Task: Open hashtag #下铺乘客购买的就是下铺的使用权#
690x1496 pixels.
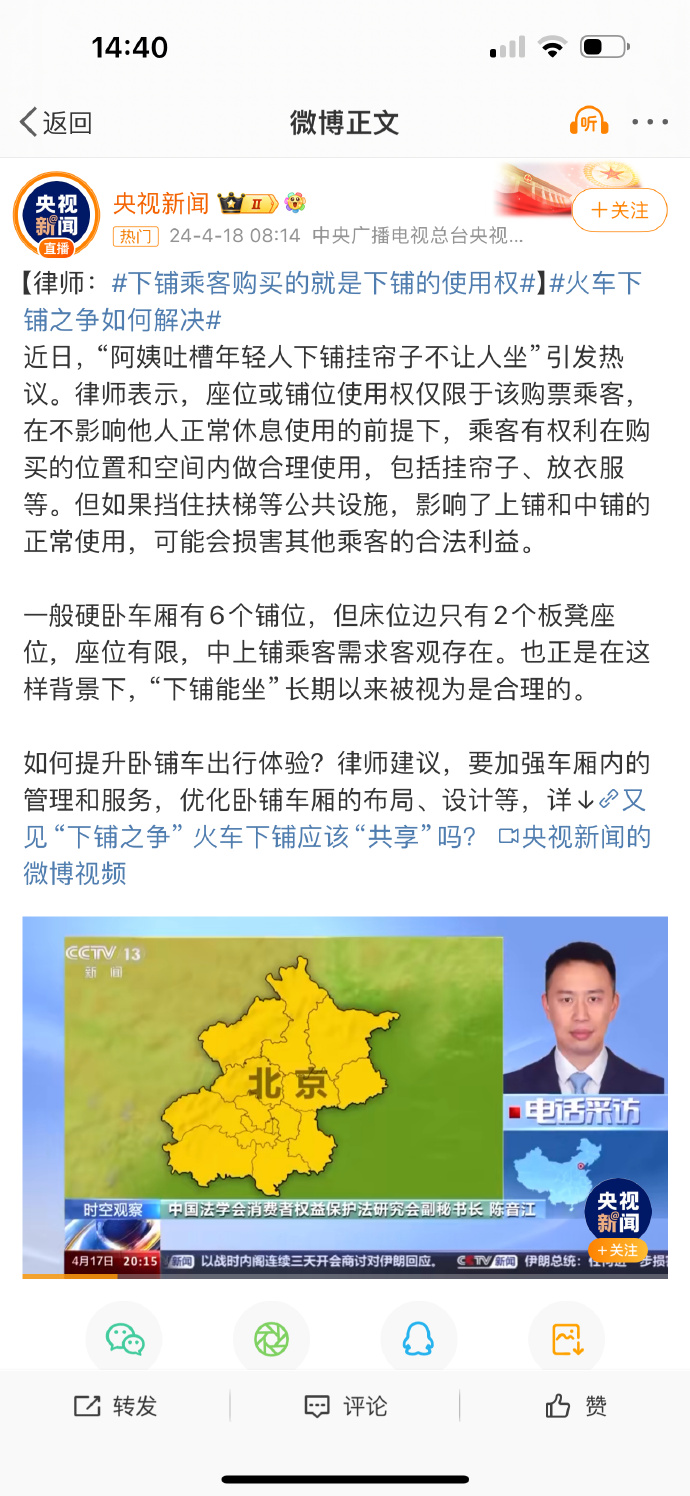Action: pos(322,283)
